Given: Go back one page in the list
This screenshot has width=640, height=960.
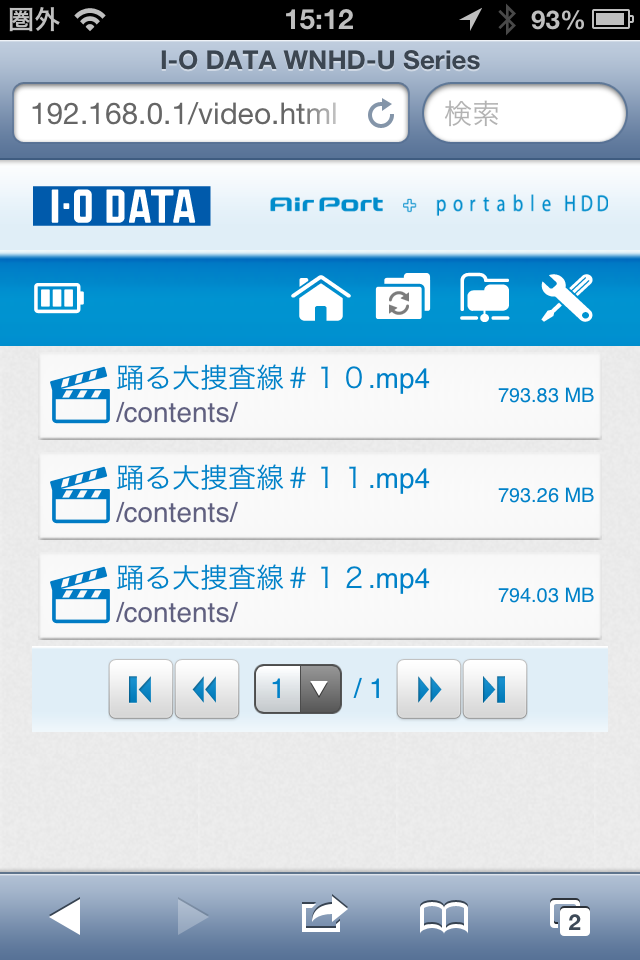Looking at the screenshot, I should (x=206, y=689).
